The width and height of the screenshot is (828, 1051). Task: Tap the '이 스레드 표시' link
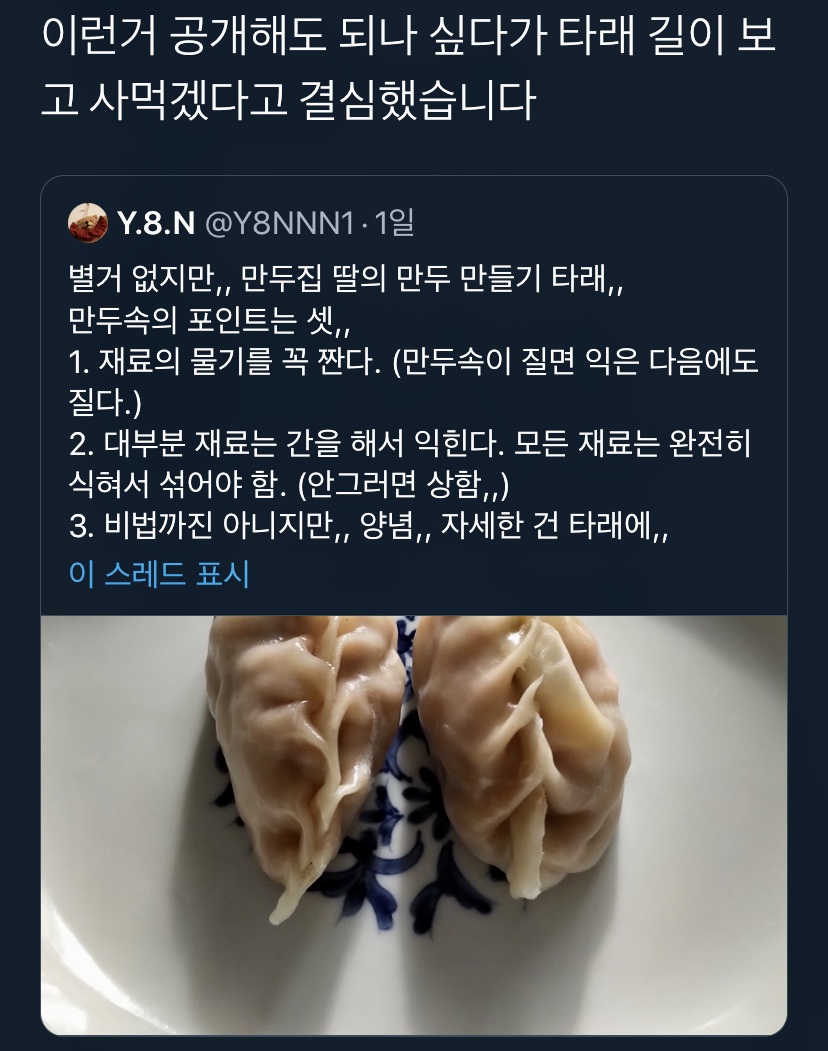click(x=159, y=574)
